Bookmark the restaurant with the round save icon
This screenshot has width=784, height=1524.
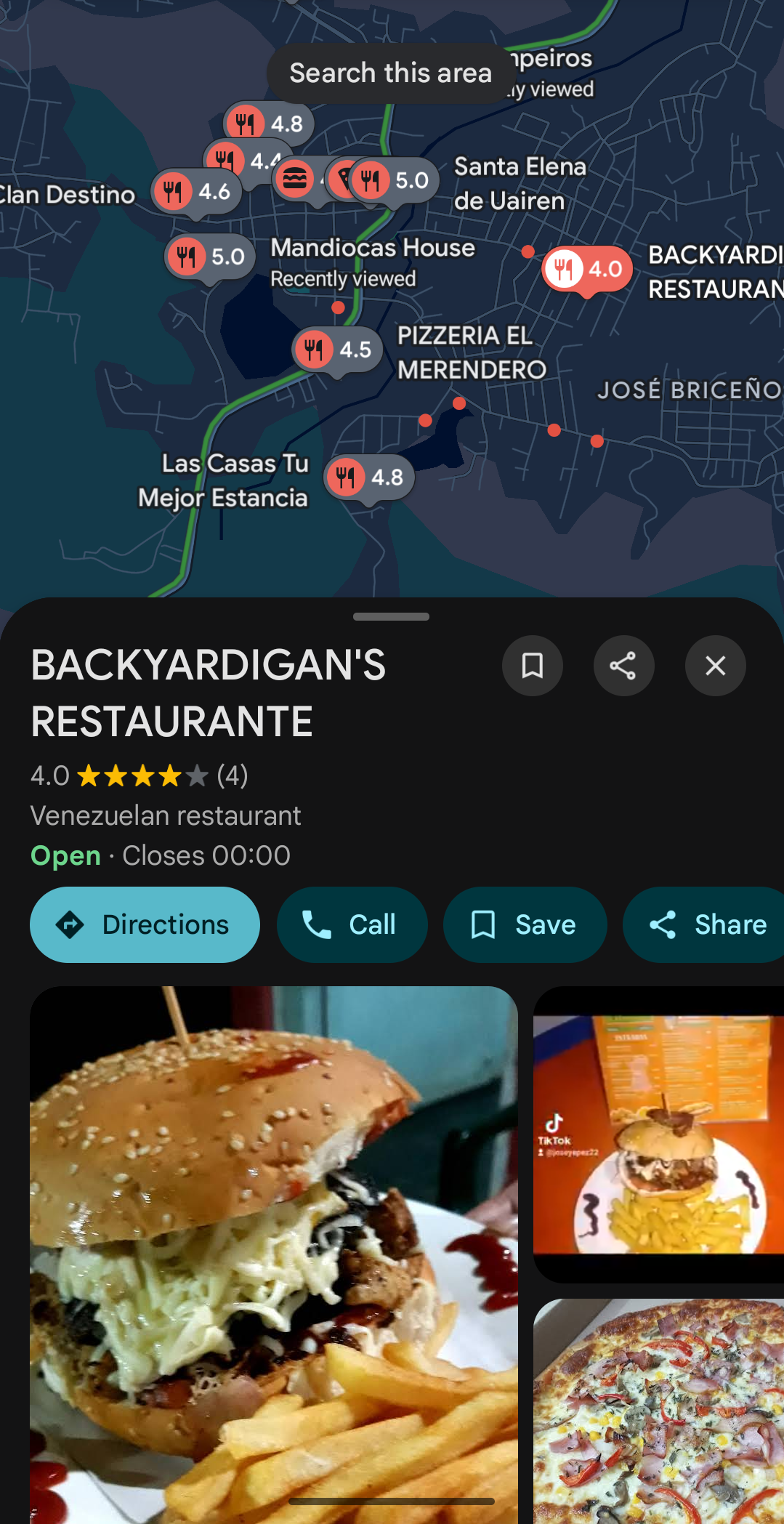click(533, 666)
